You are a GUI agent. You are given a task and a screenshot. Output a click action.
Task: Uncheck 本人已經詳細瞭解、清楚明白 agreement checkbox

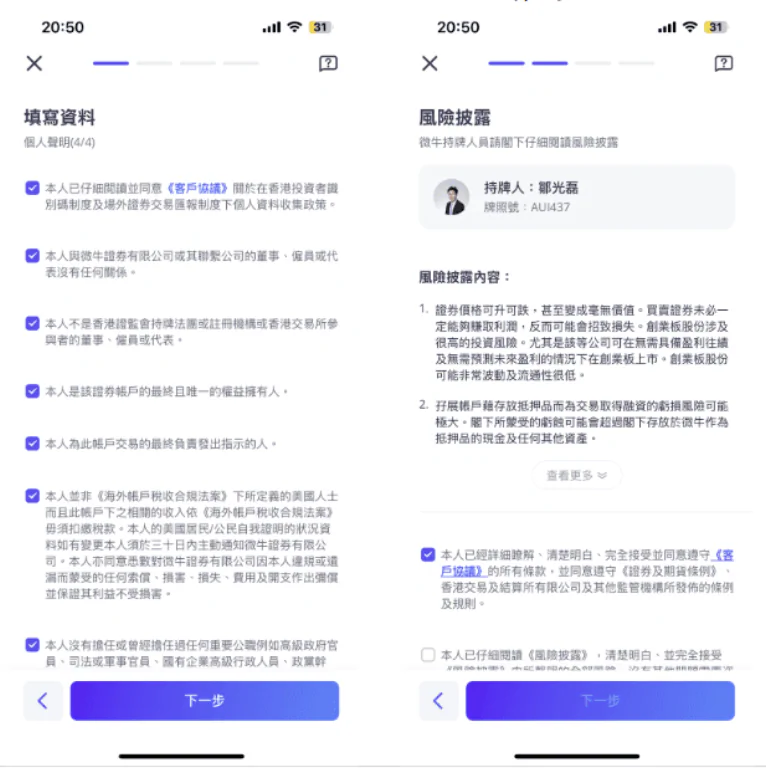[x=428, y=553]
